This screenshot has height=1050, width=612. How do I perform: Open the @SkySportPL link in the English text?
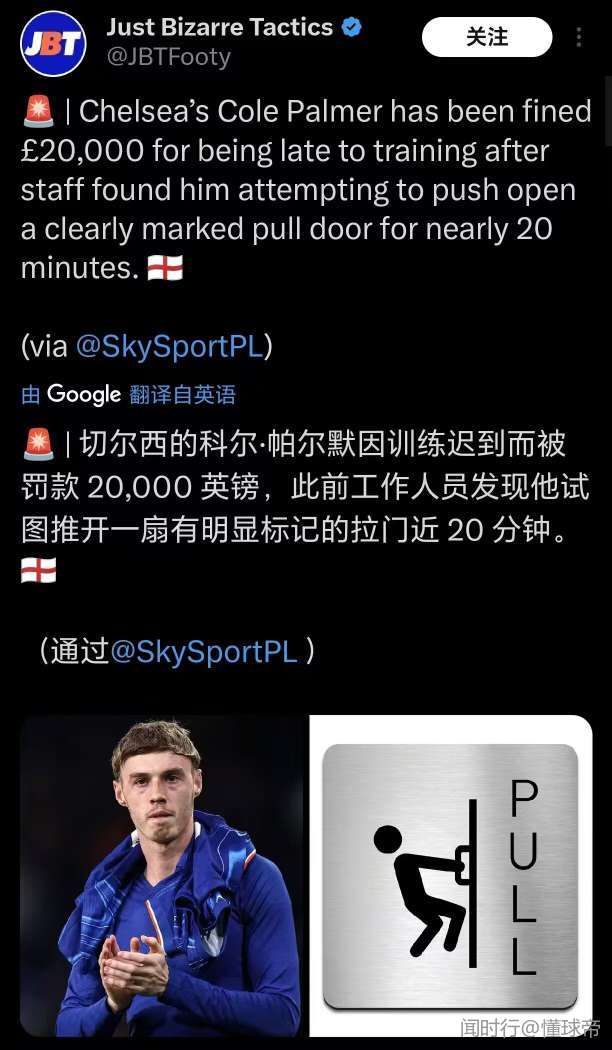point(169,347)
